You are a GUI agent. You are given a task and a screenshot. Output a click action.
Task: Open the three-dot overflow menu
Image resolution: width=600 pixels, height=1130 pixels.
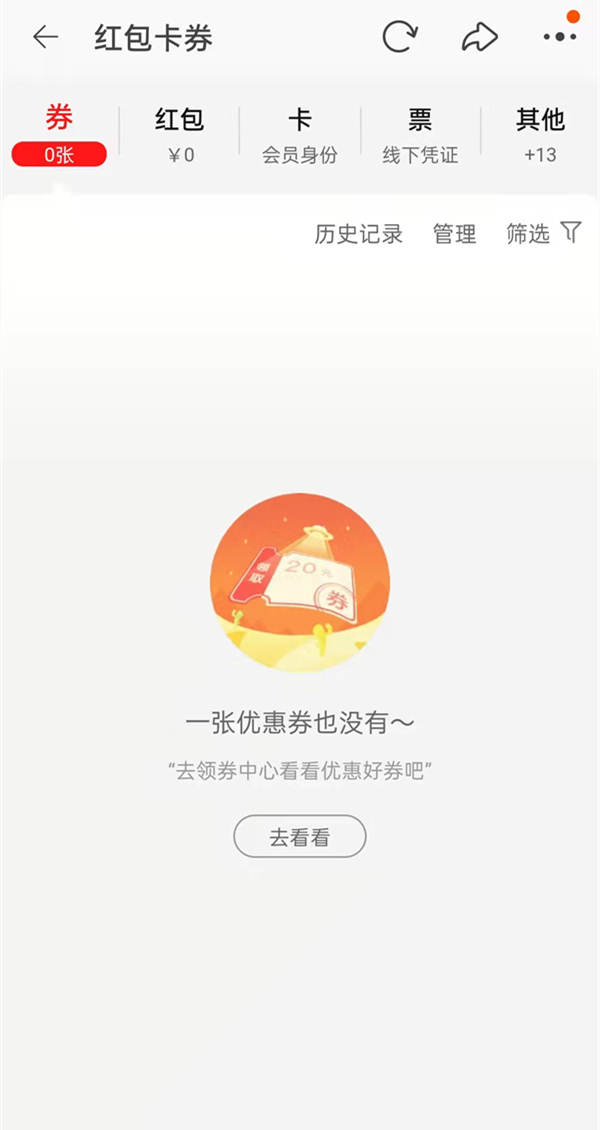click(x=559, y=38)
